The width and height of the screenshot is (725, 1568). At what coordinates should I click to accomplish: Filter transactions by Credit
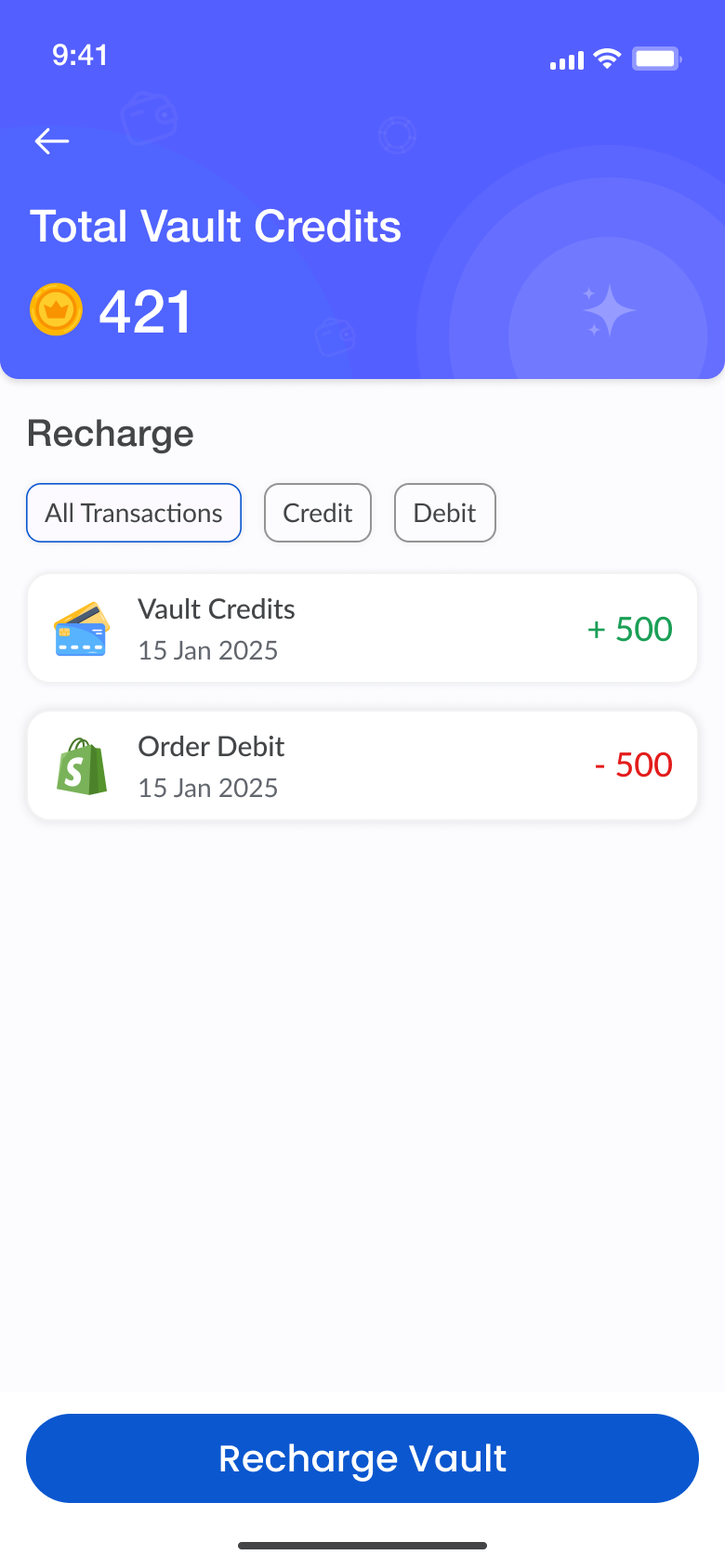318,513
